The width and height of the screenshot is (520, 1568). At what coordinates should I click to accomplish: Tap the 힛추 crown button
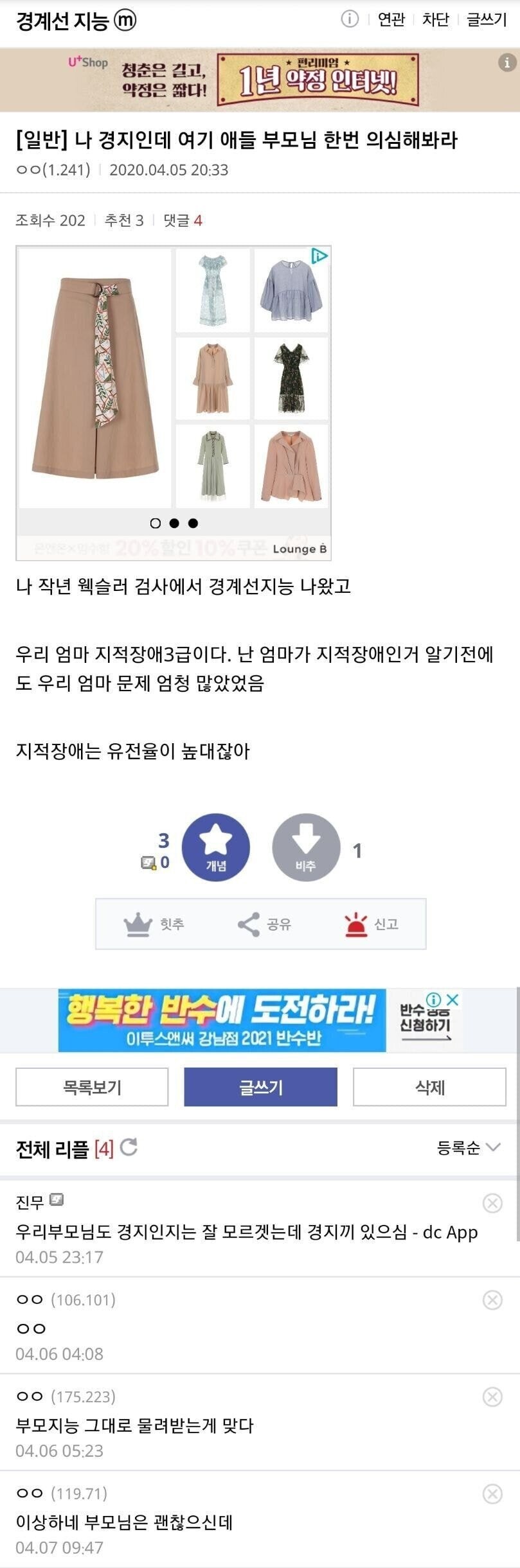coord(154,924)
